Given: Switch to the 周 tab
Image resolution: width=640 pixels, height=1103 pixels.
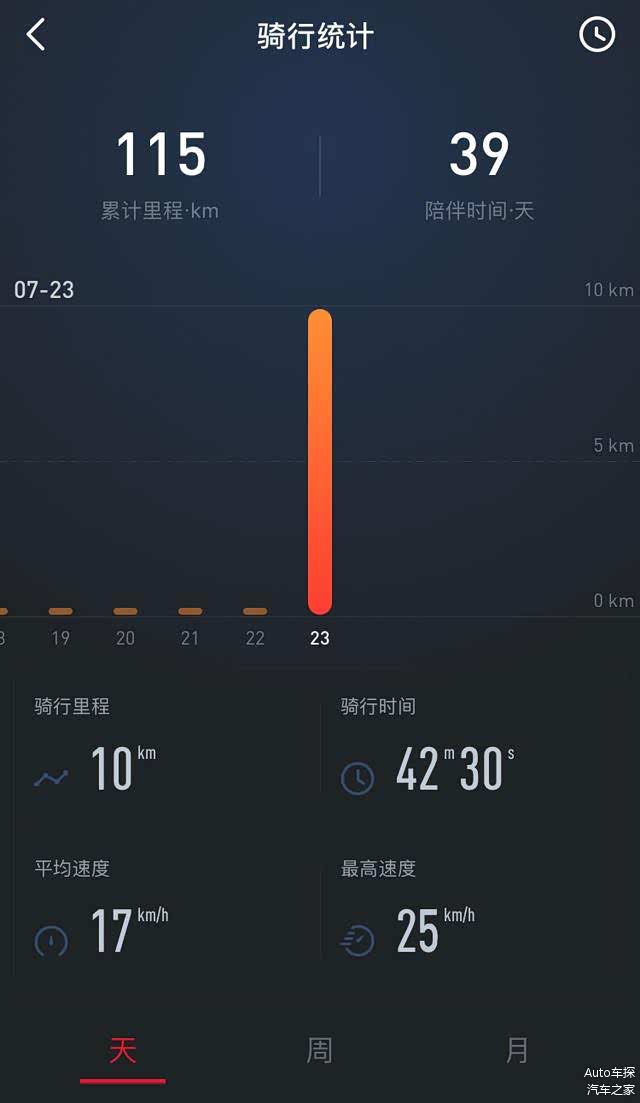Looking at the screenshot, I should click(319, 1050).
